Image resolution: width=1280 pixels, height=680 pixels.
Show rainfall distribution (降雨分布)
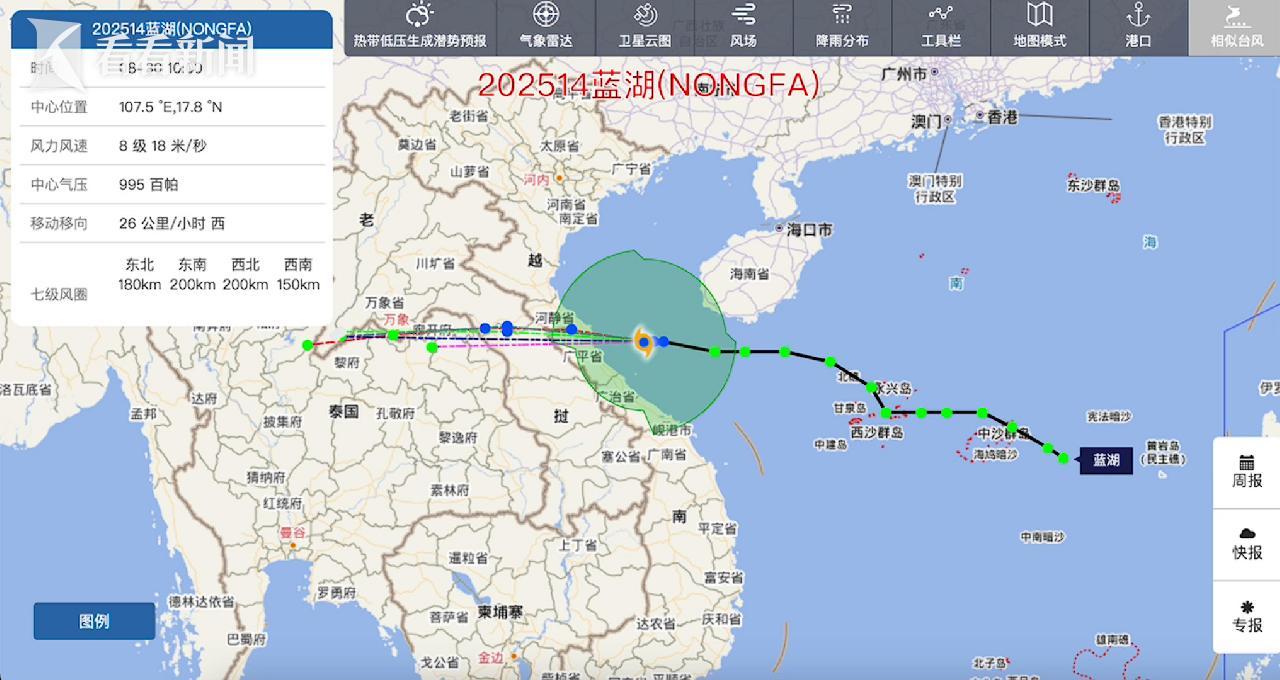click(x=842, y=27)
